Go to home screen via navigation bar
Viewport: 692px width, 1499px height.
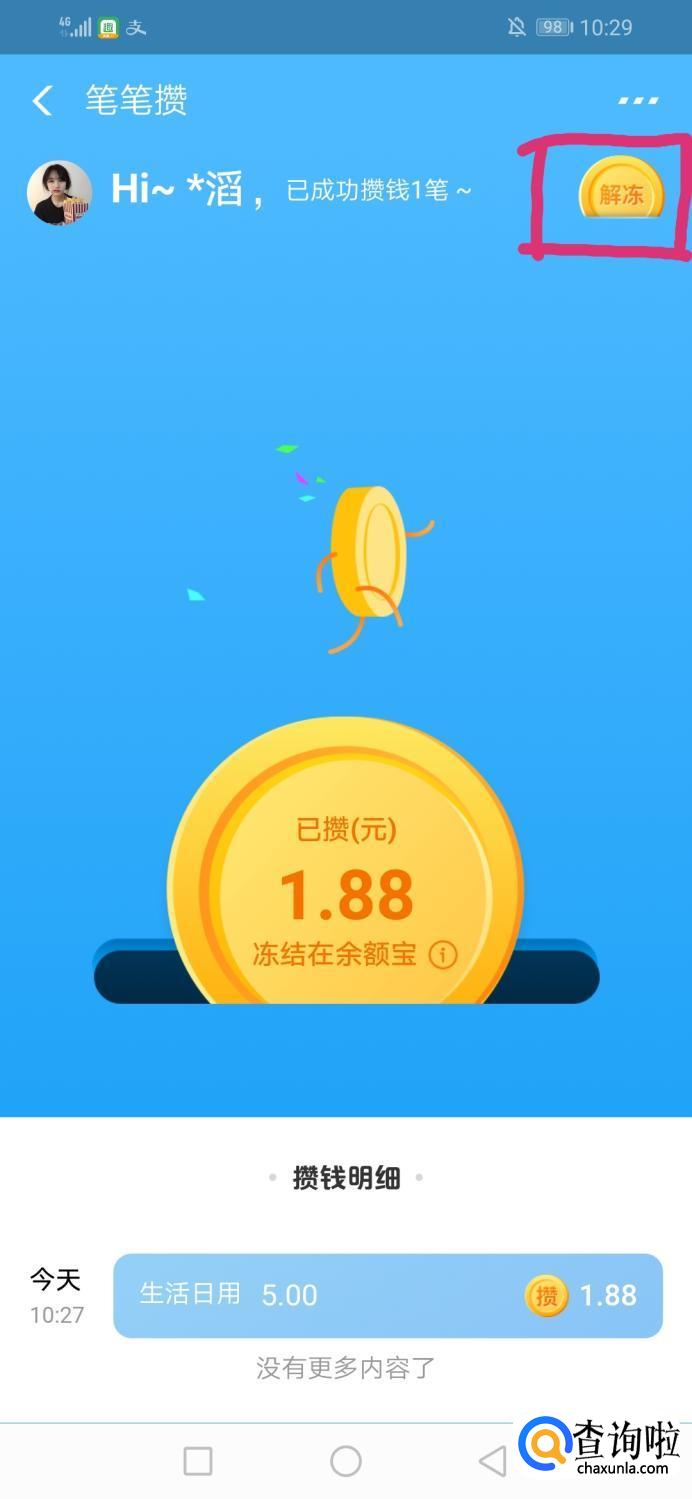click(346, 1461)
